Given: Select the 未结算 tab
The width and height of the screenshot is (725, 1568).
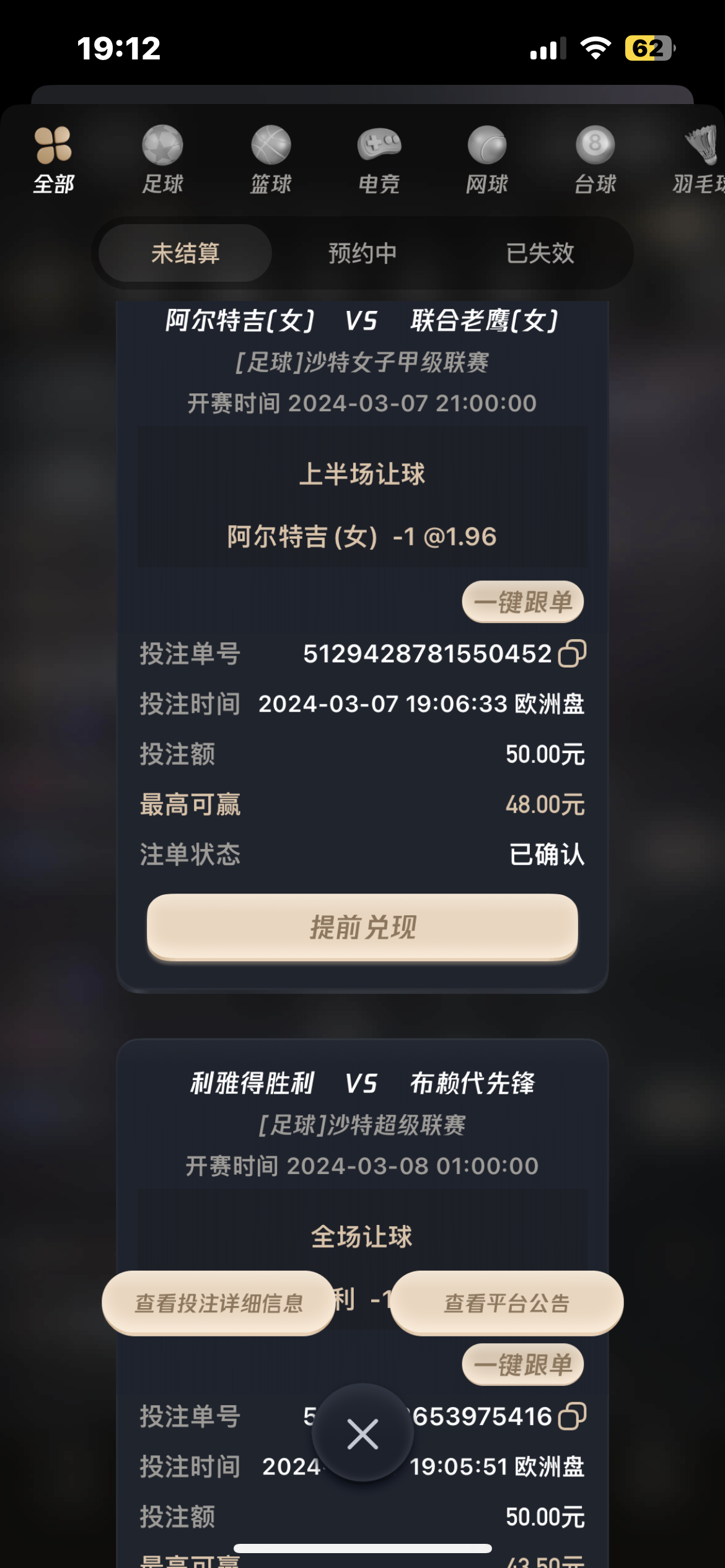Looking at the screenshot, I should tap(185, 253).
